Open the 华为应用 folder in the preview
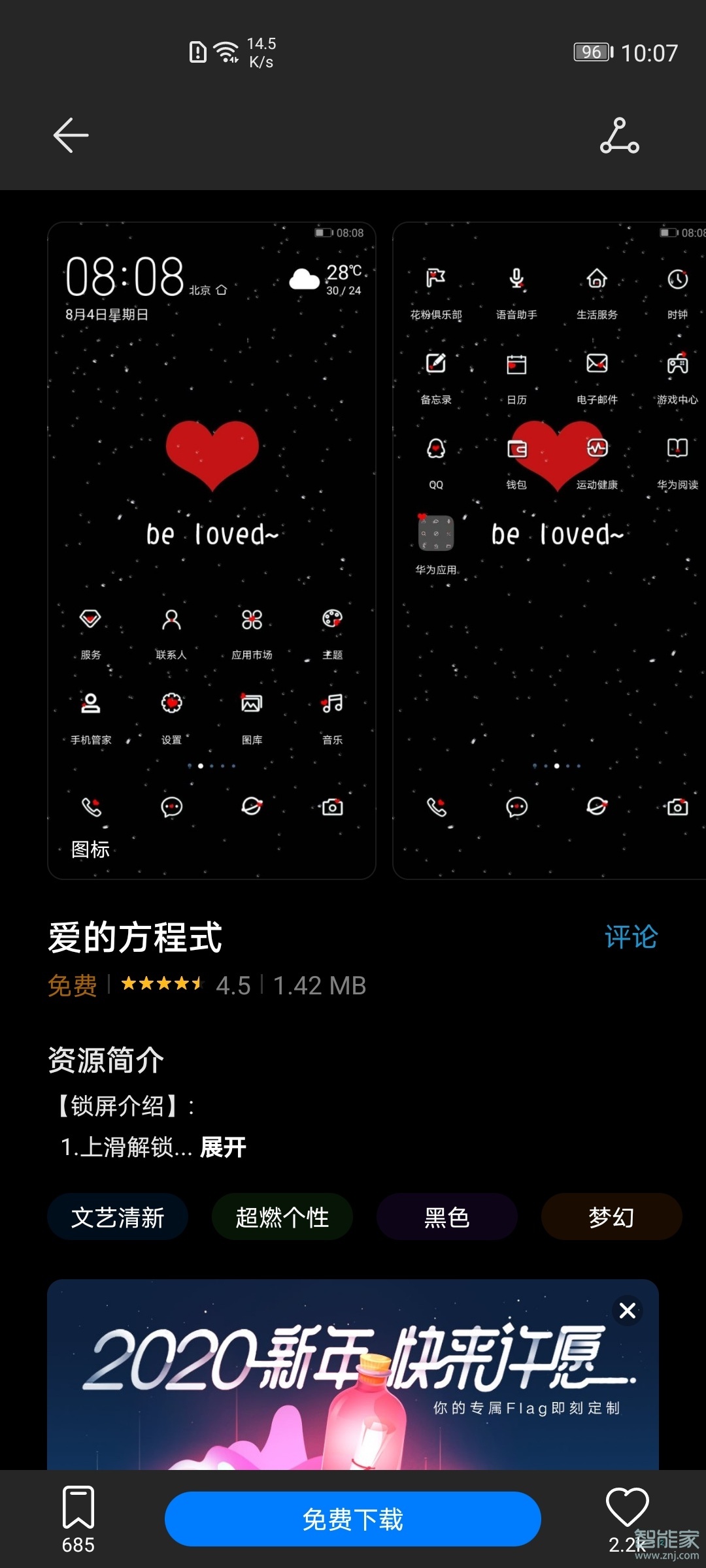 click(x=435, y=533)
